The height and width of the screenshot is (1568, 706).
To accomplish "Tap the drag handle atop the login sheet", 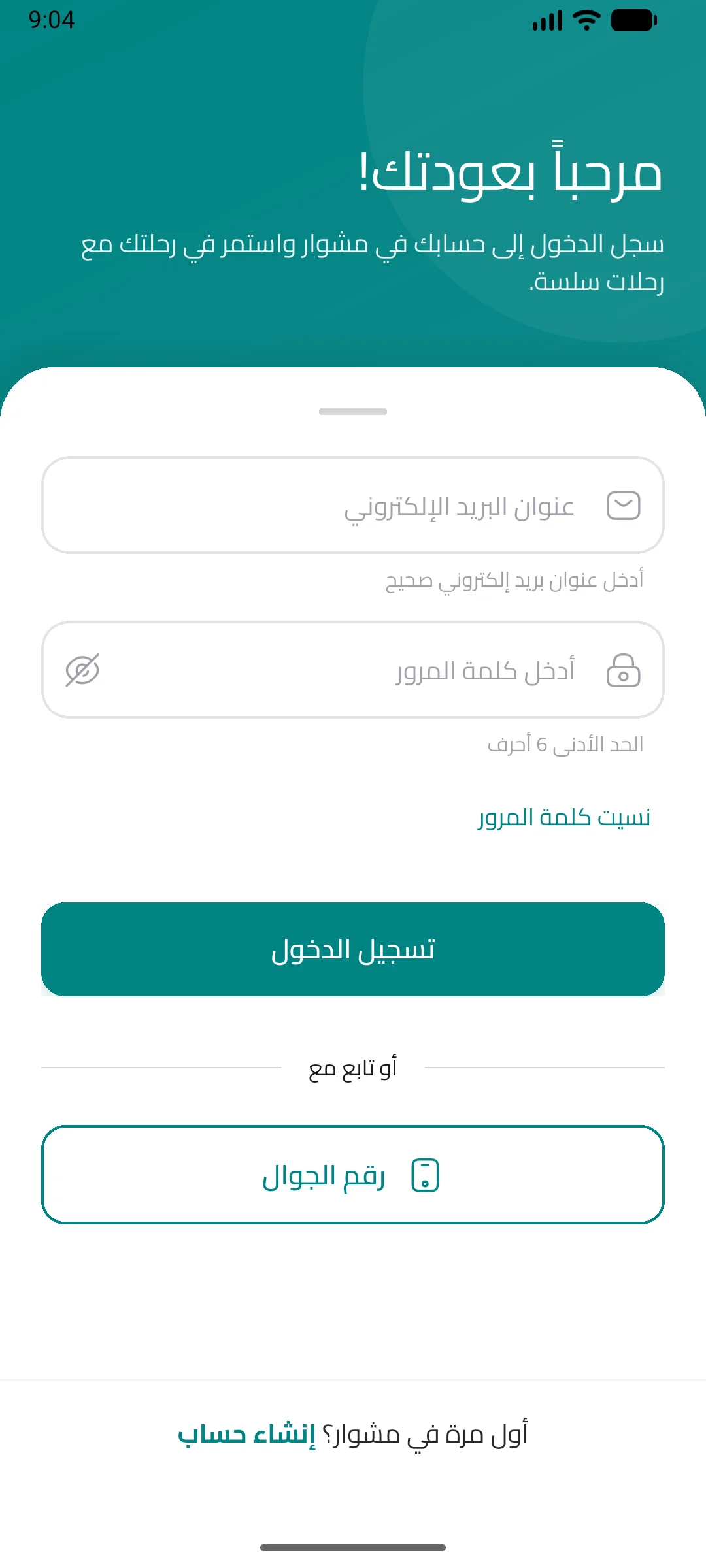I will 352,411.
